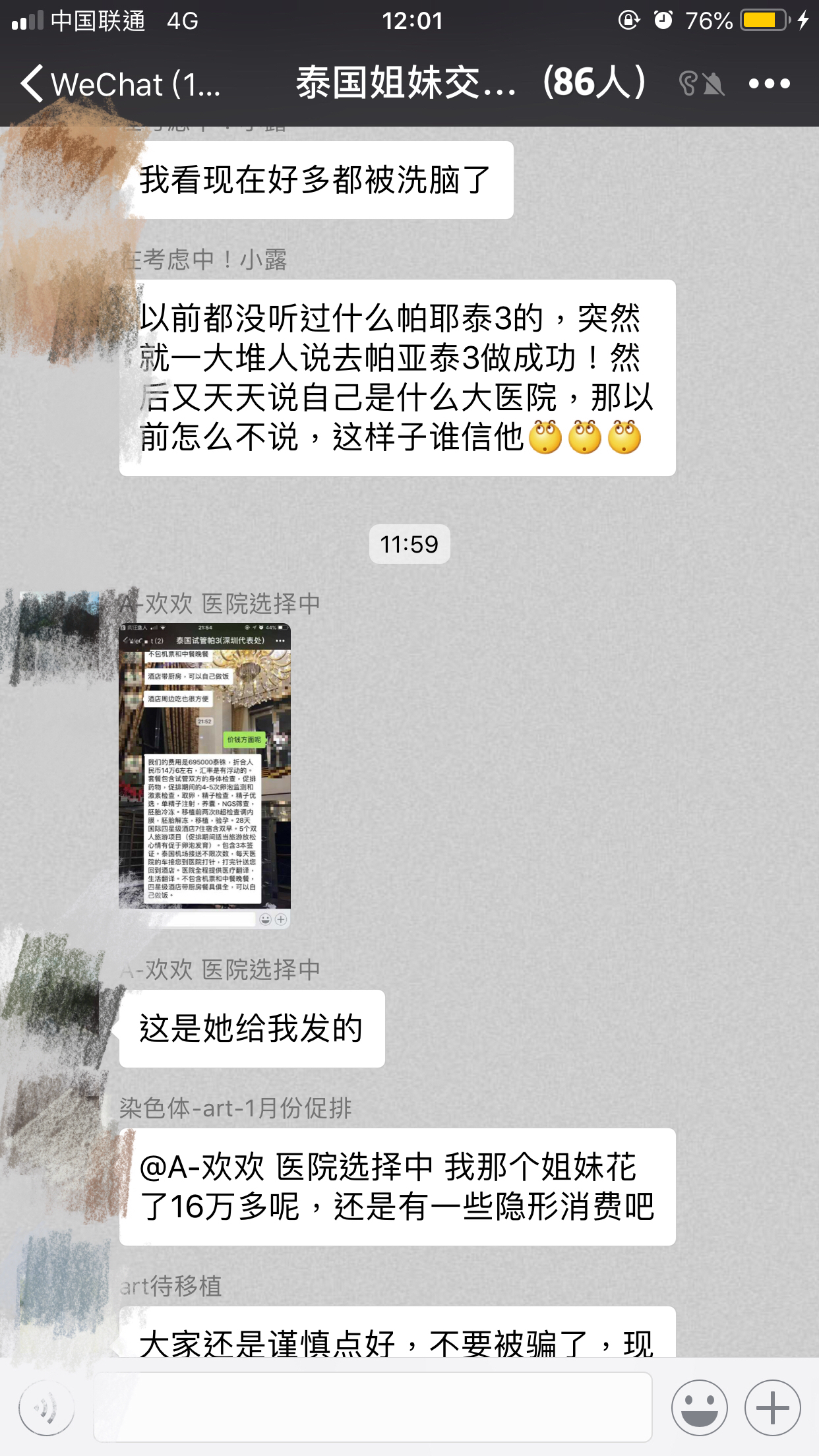This screenshot has width=819, height=1456.
Task: Open A-欢欢's avatar beside the screenshot
Action: (61, 633)
